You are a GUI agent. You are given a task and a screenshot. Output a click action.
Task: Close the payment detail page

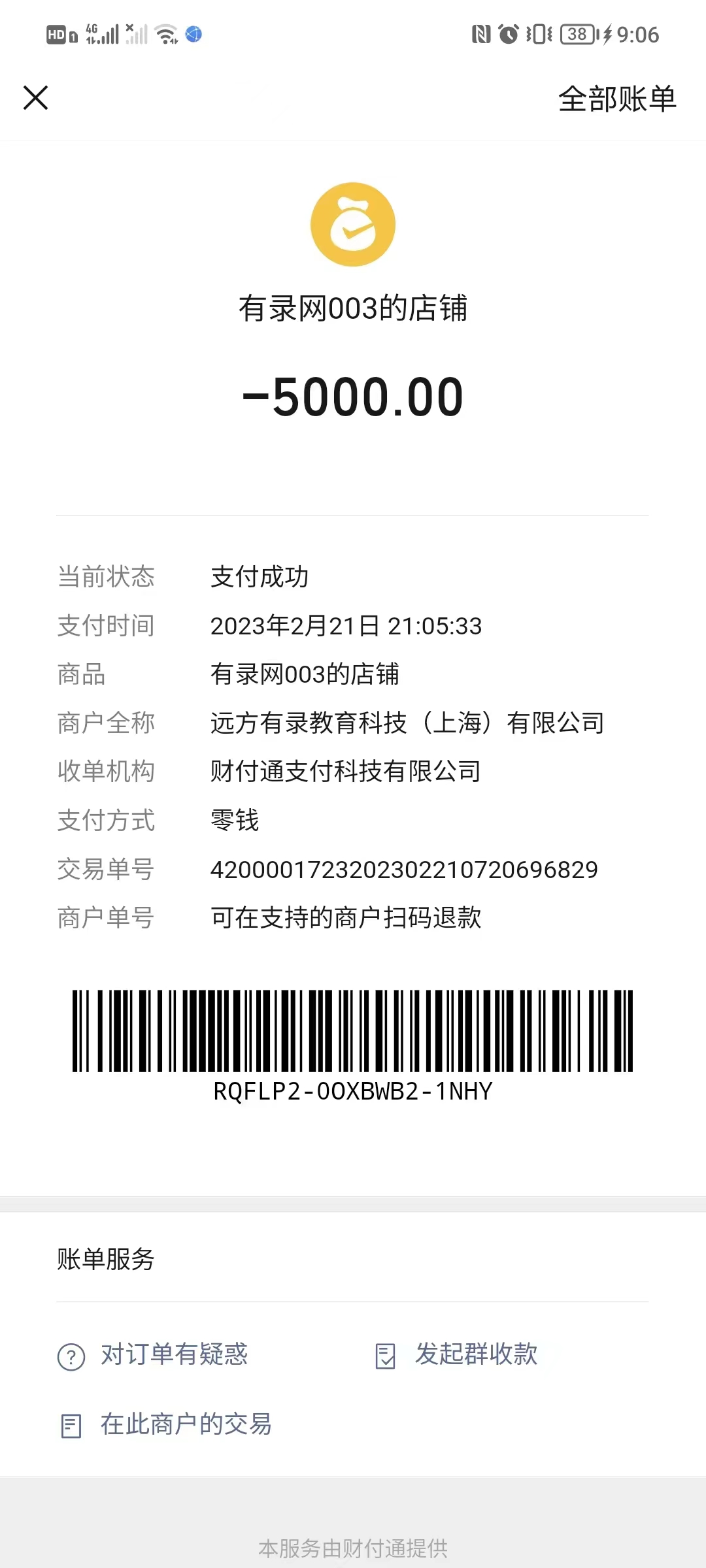coord(36,98)
